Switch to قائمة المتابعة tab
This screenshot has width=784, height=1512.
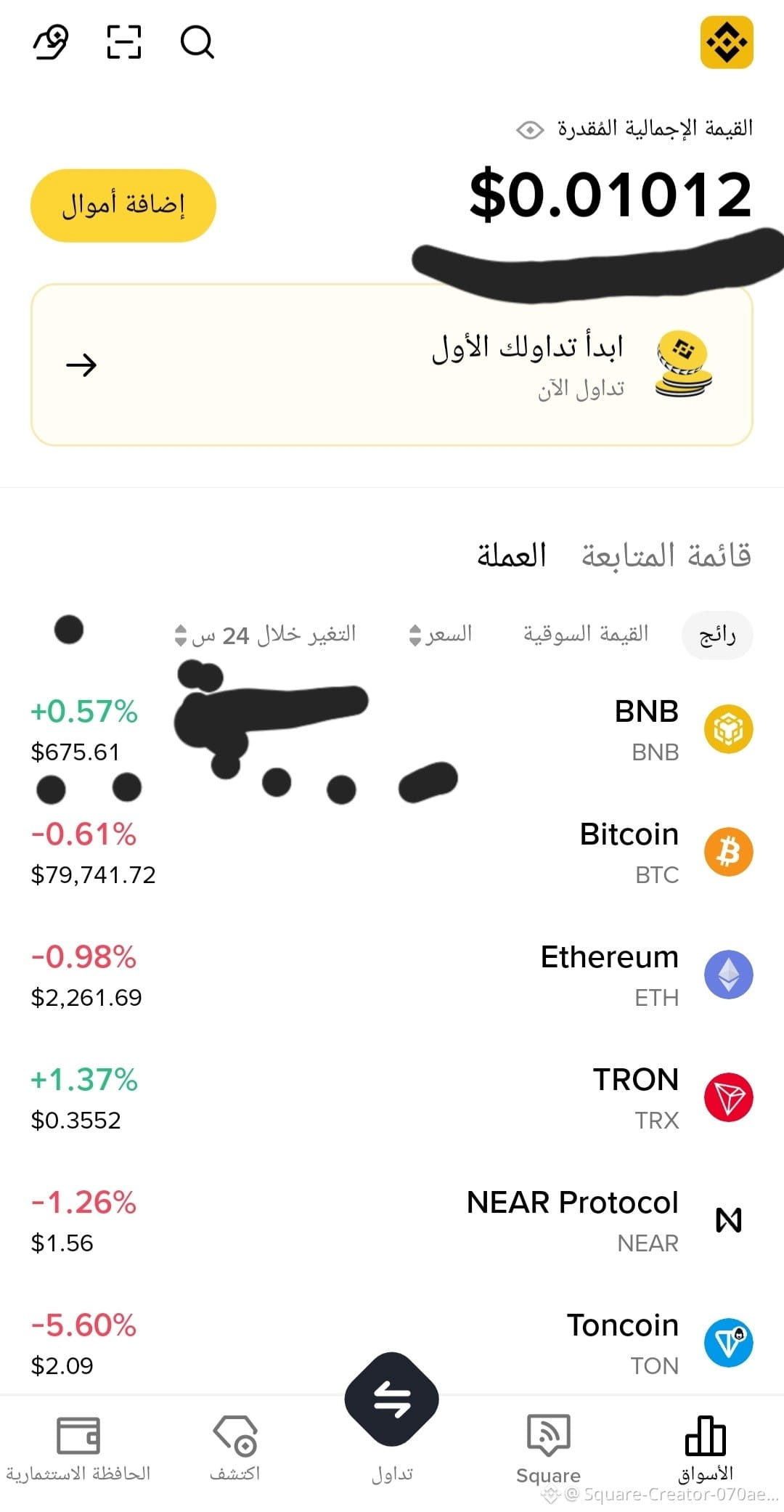[x=666, y=556]
